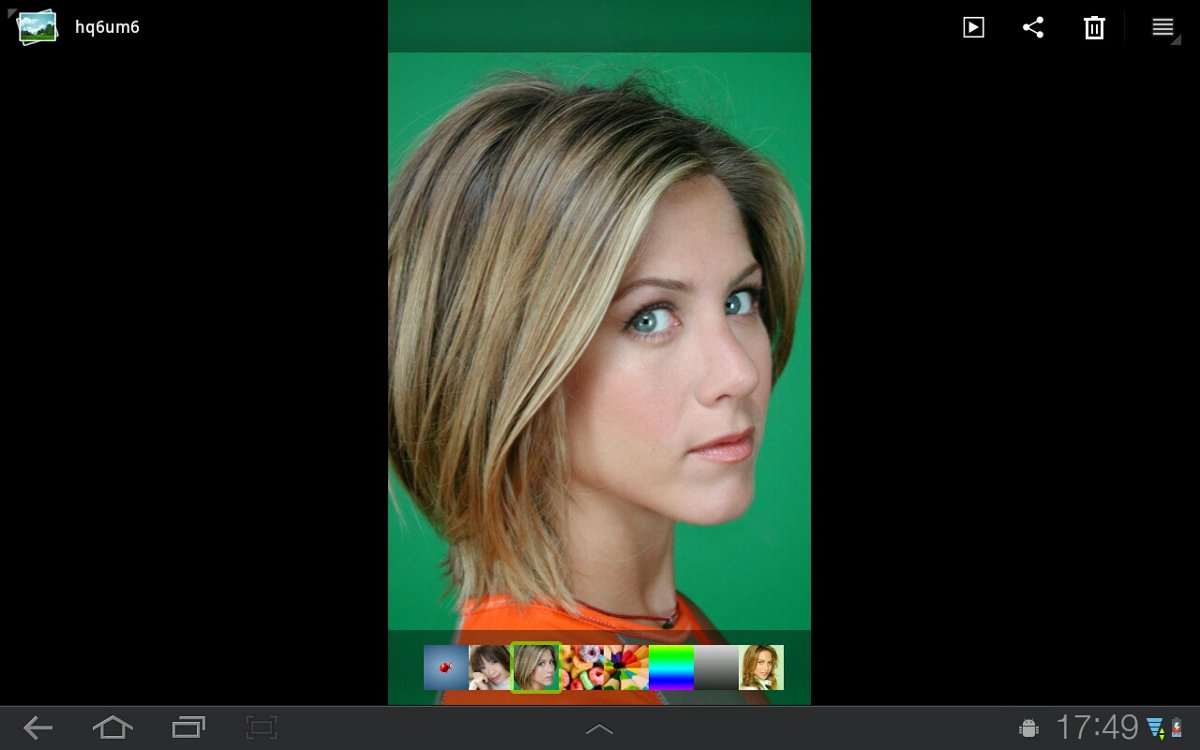Select the gray gradient thumbnail
Image resolution: width=1200 pixels, height=750 pixels.
coord(716,668)
